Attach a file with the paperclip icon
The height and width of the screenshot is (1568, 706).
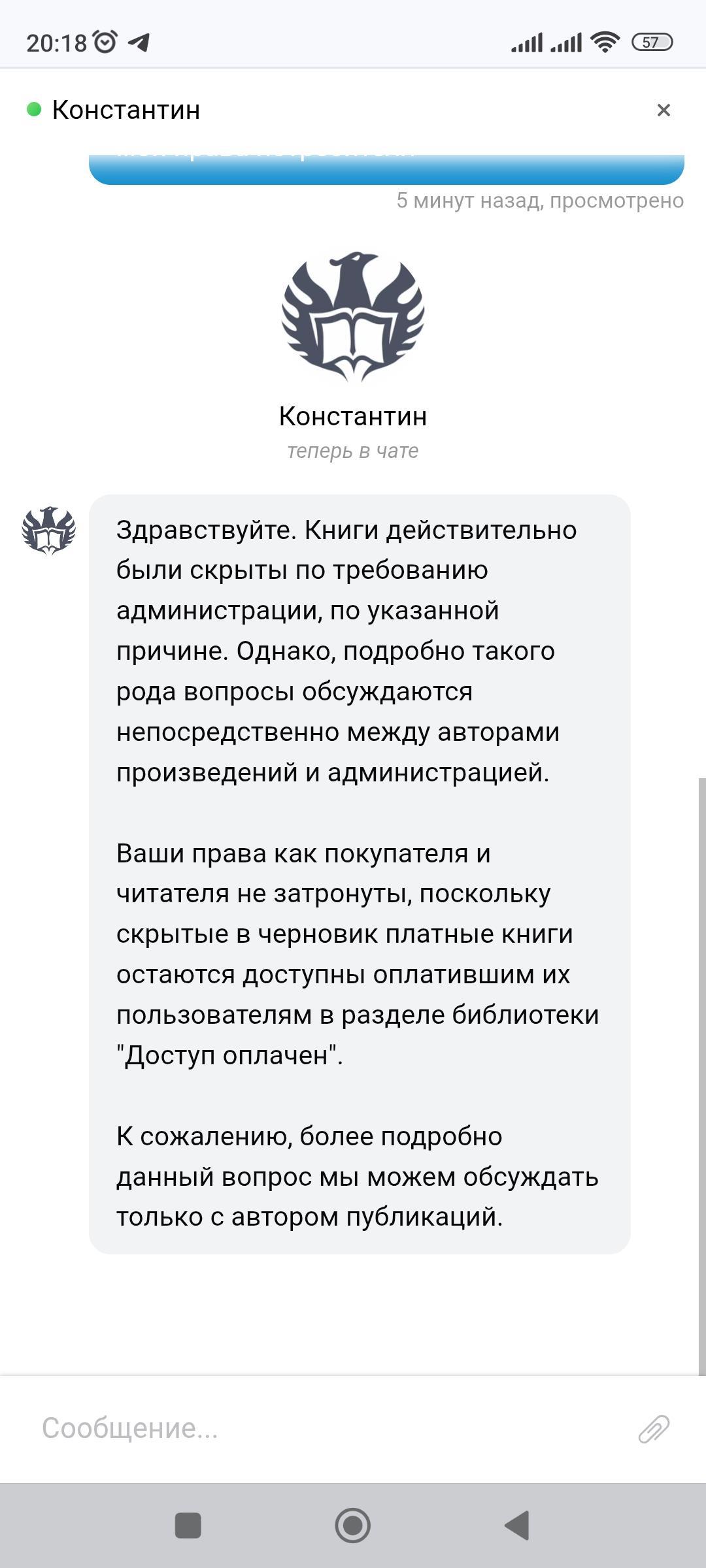[x=654, y=1429]
